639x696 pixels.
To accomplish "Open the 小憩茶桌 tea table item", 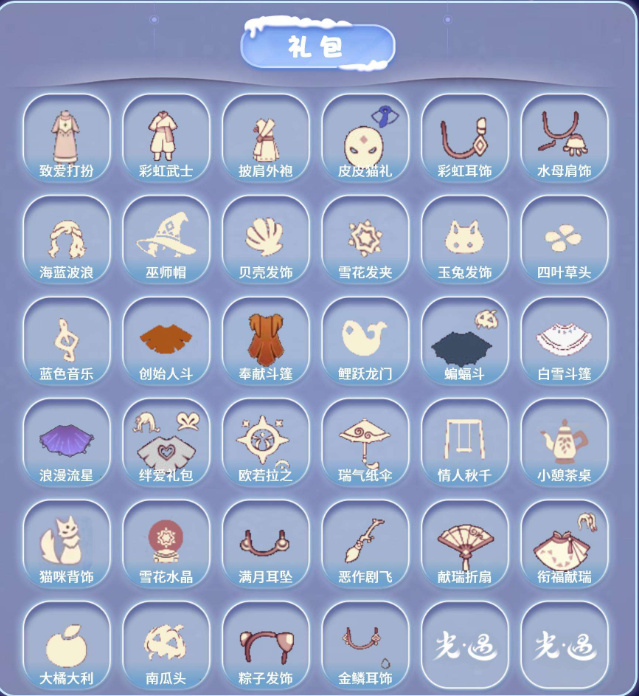I will coord(564,444).
